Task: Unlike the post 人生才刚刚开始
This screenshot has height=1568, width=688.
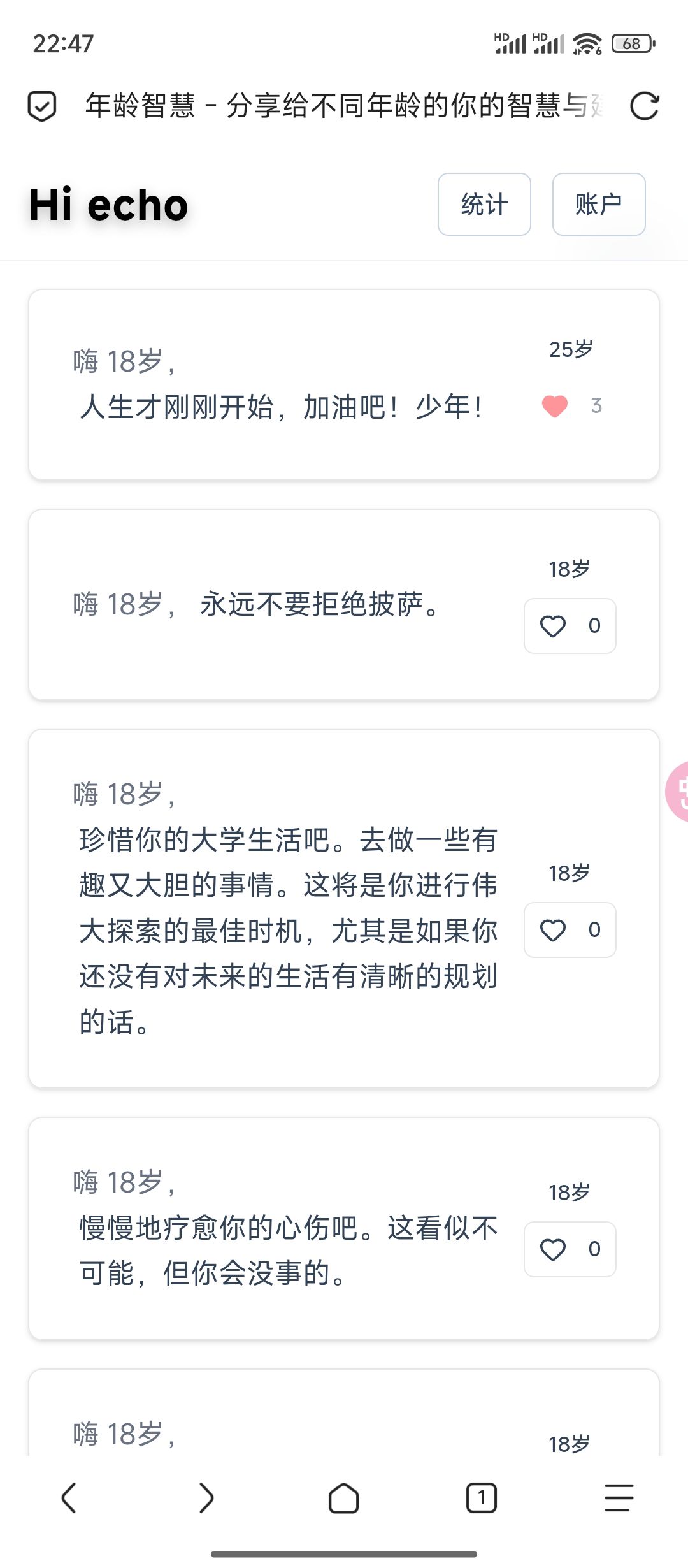Action: point(555,406)
